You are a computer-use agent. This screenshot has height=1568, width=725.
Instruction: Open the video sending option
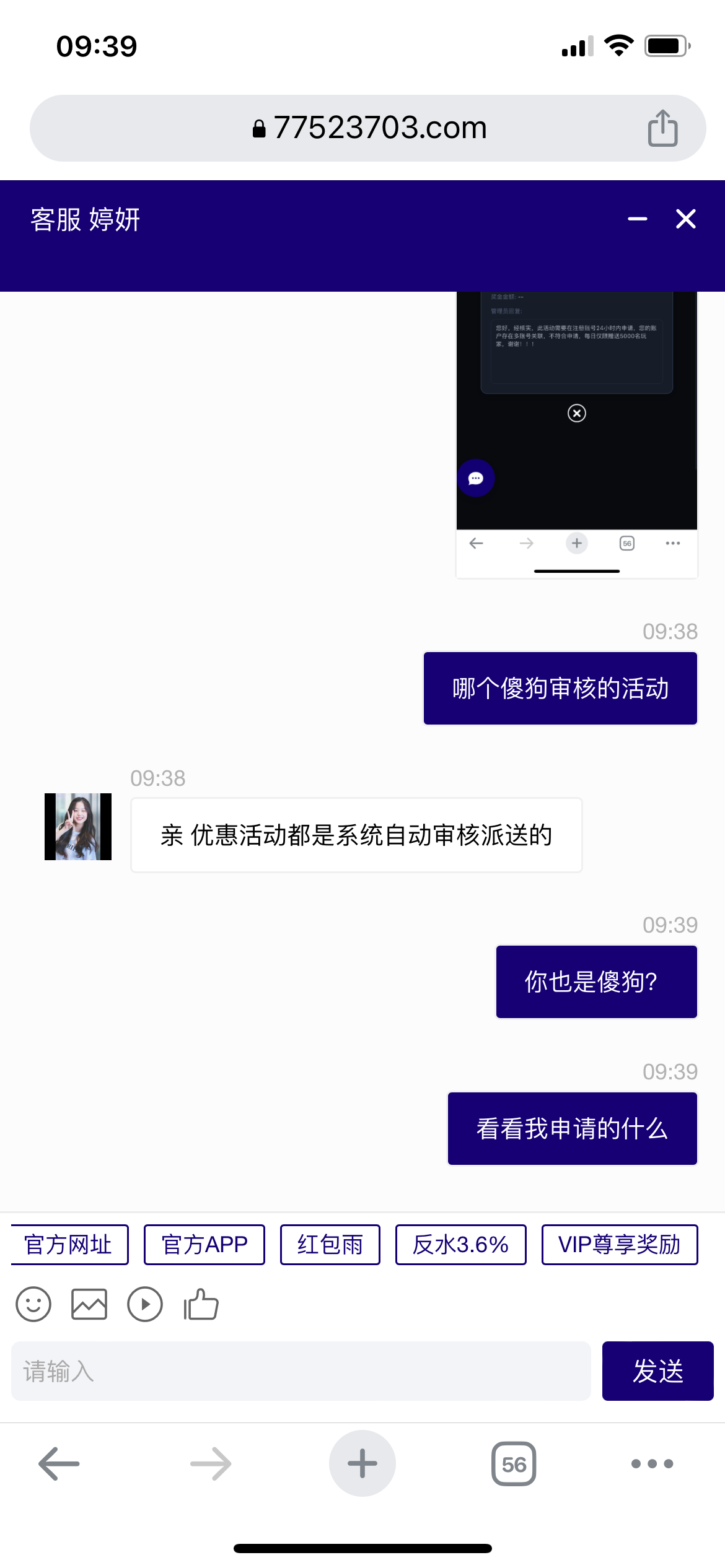(144, 1304)
